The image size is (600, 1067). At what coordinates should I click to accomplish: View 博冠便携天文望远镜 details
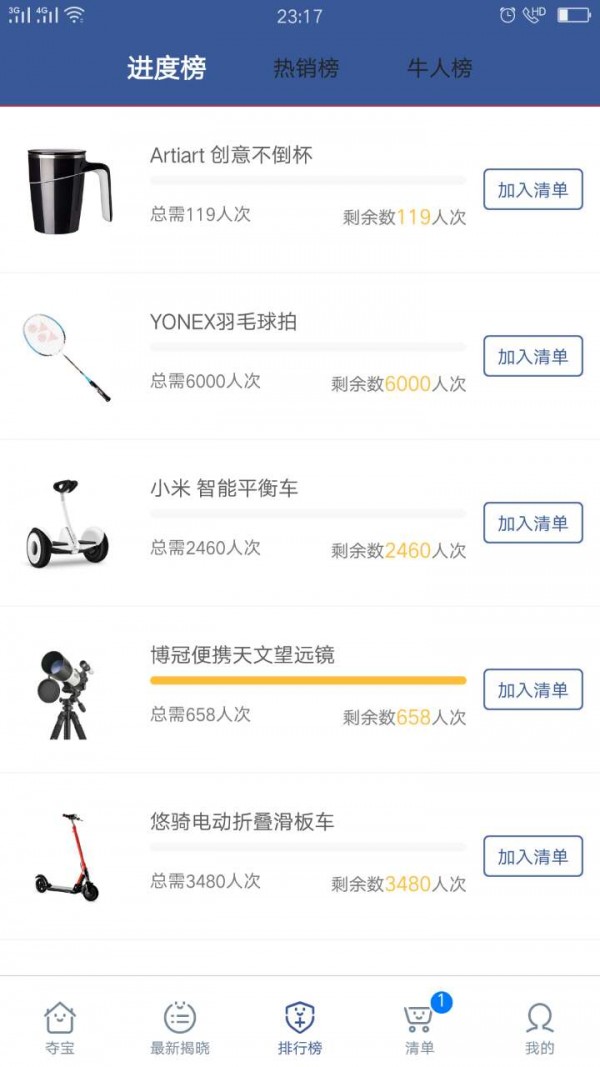pyautogui.click(x=242, y=656)
